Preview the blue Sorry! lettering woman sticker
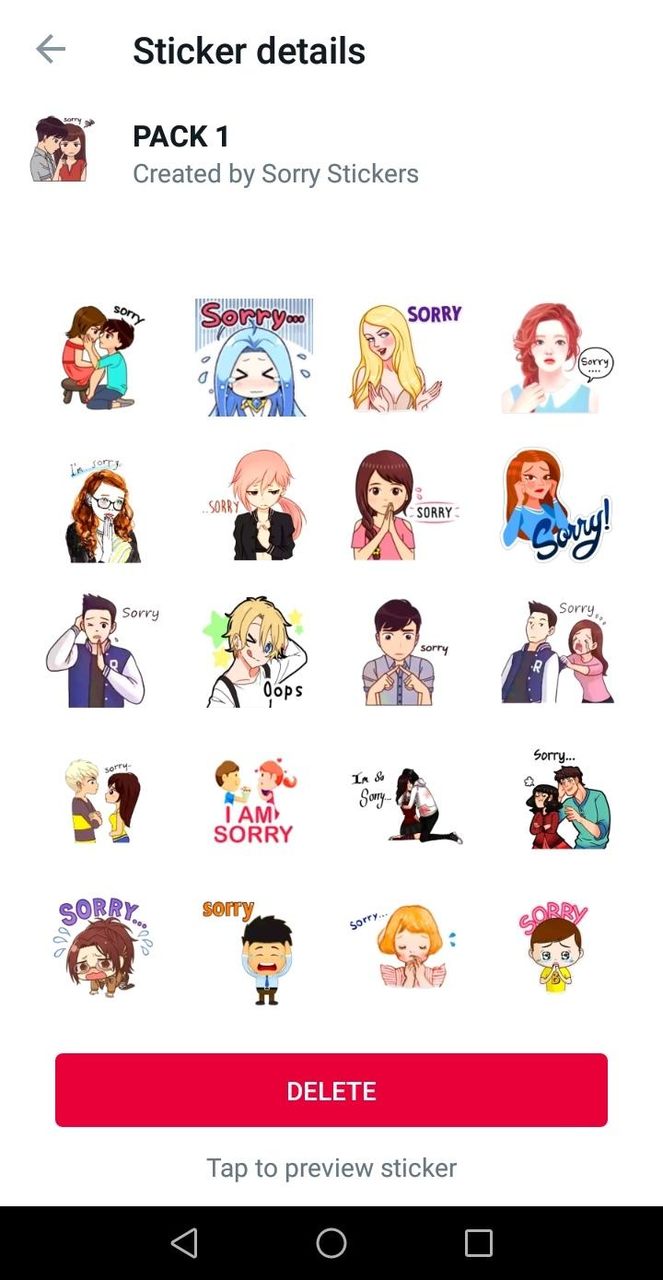This screenshot has height=1280, width=663. (x=555, y=505)
